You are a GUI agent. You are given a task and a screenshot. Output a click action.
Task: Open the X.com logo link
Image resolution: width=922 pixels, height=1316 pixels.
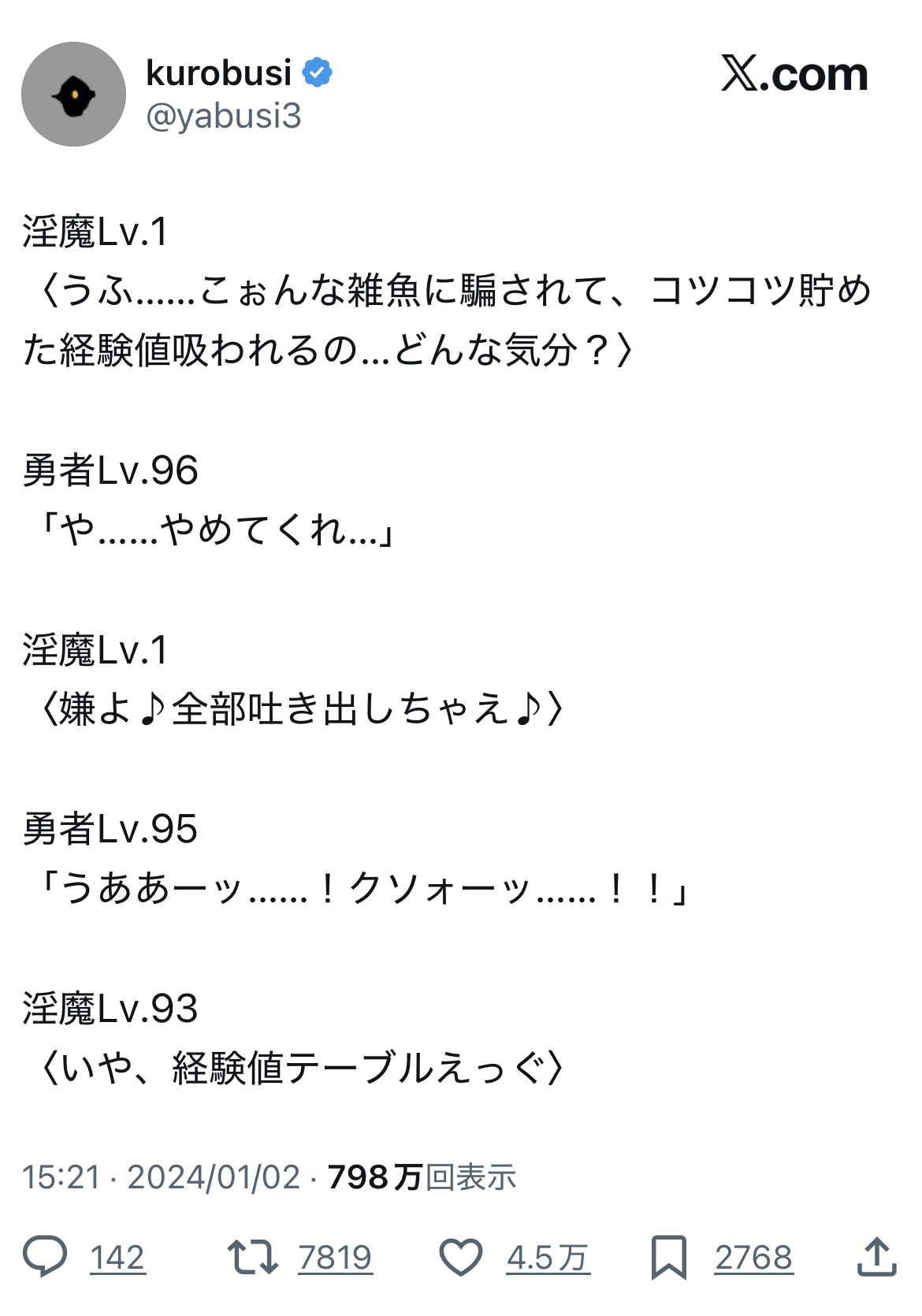pyautogui.click(x=794, y=75)
